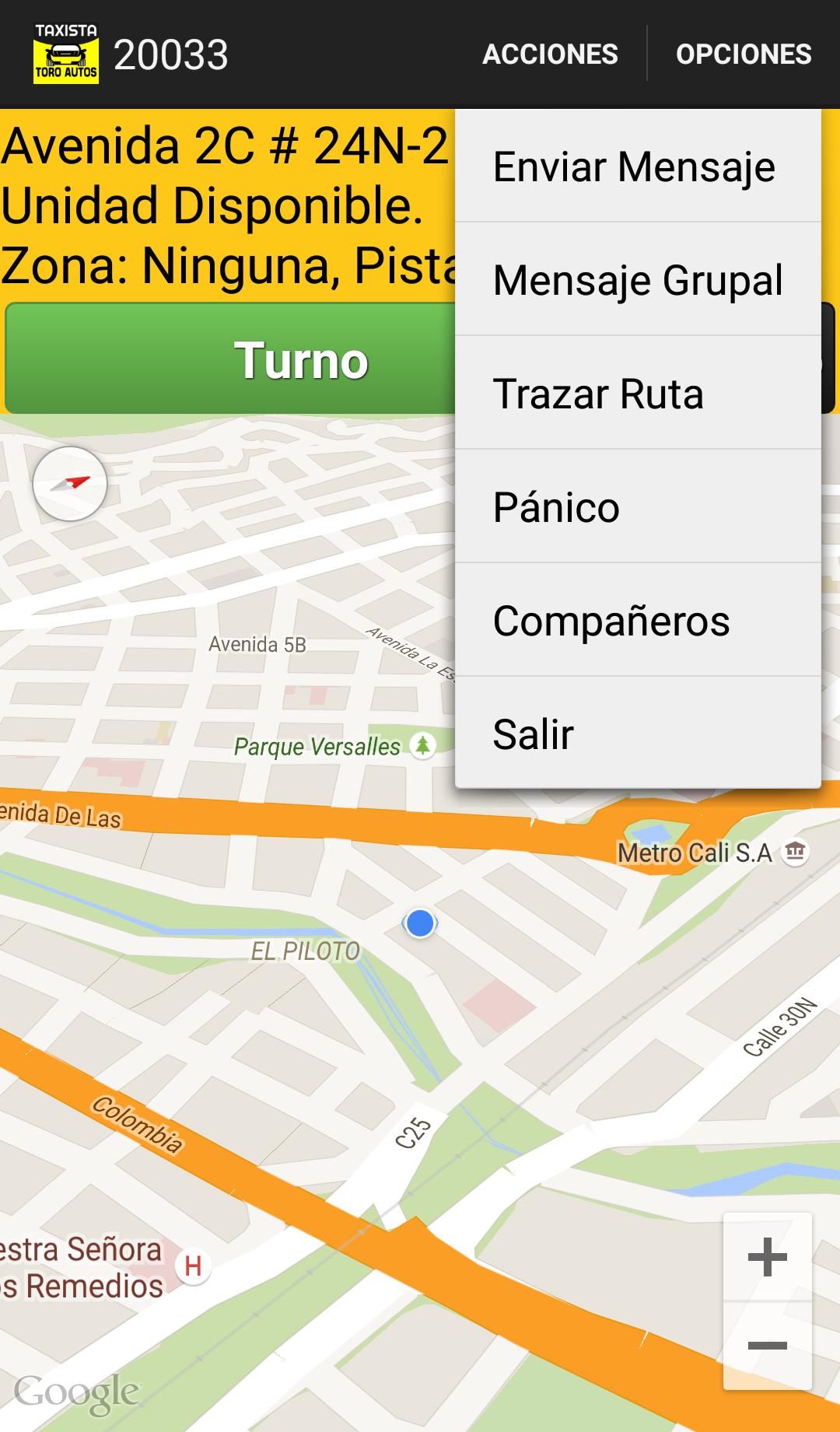Tap the ACCIONES toolbar menu
This screenshot has width=840, height=1432.
(550, 54)
